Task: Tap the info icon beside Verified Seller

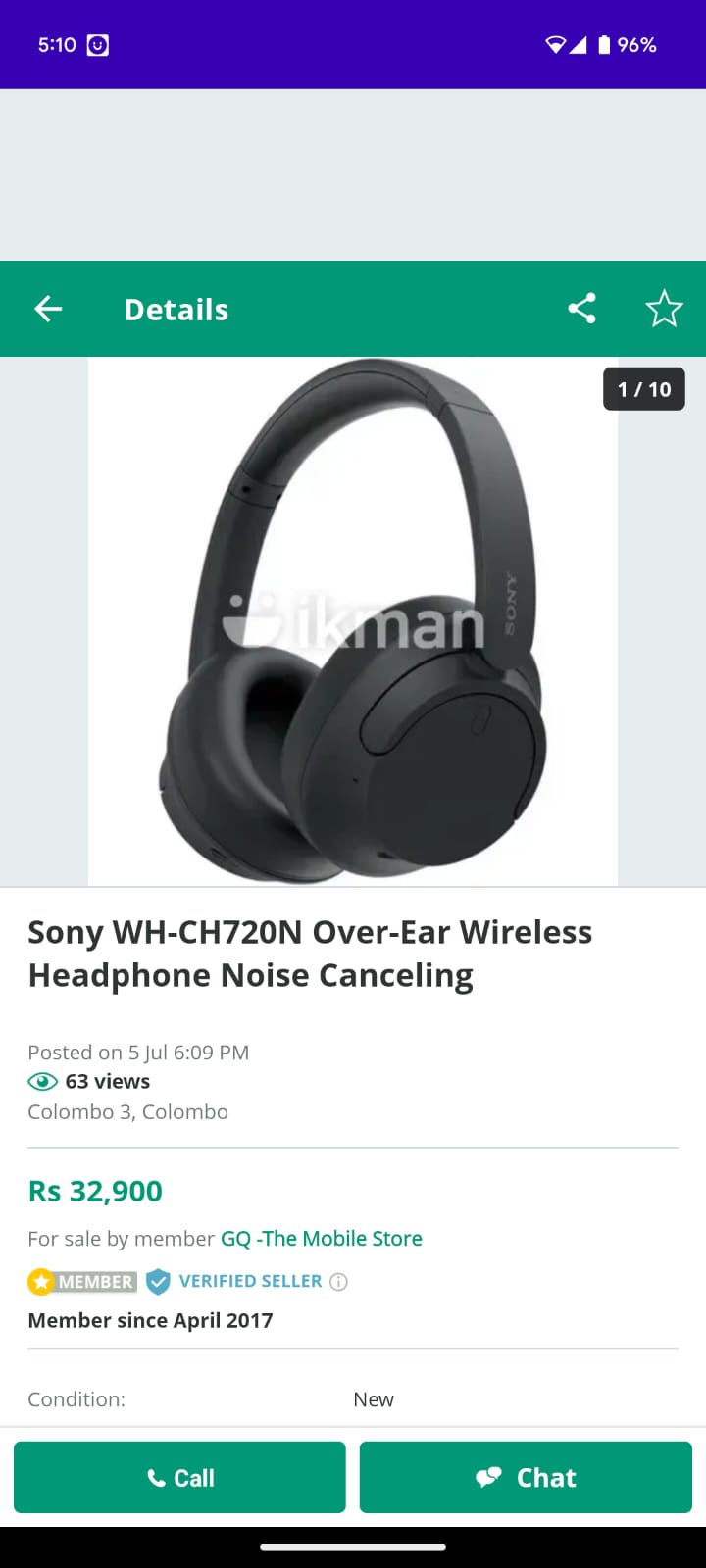Action: click(338, 1282)
